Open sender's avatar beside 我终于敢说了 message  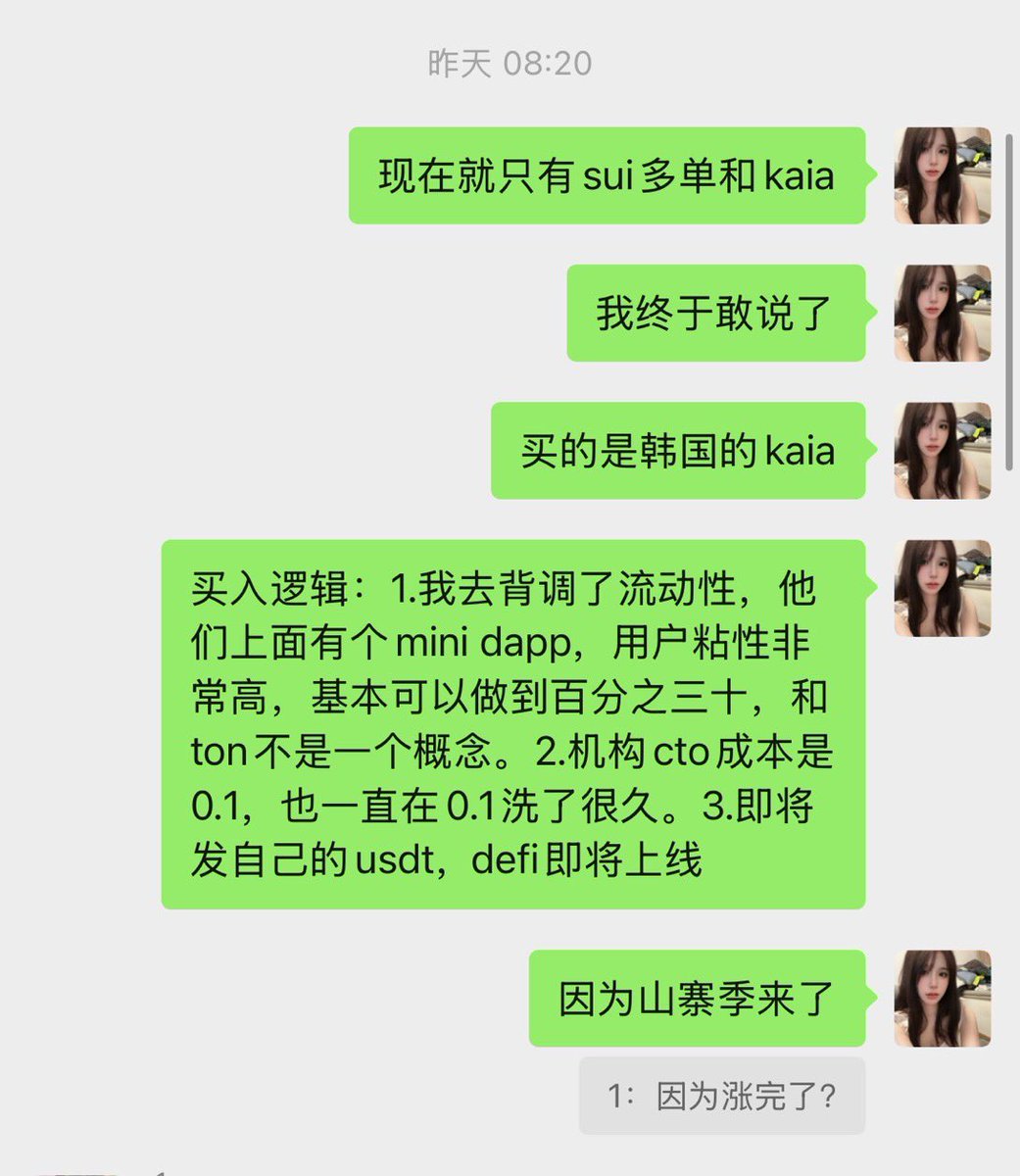point(942,314)
